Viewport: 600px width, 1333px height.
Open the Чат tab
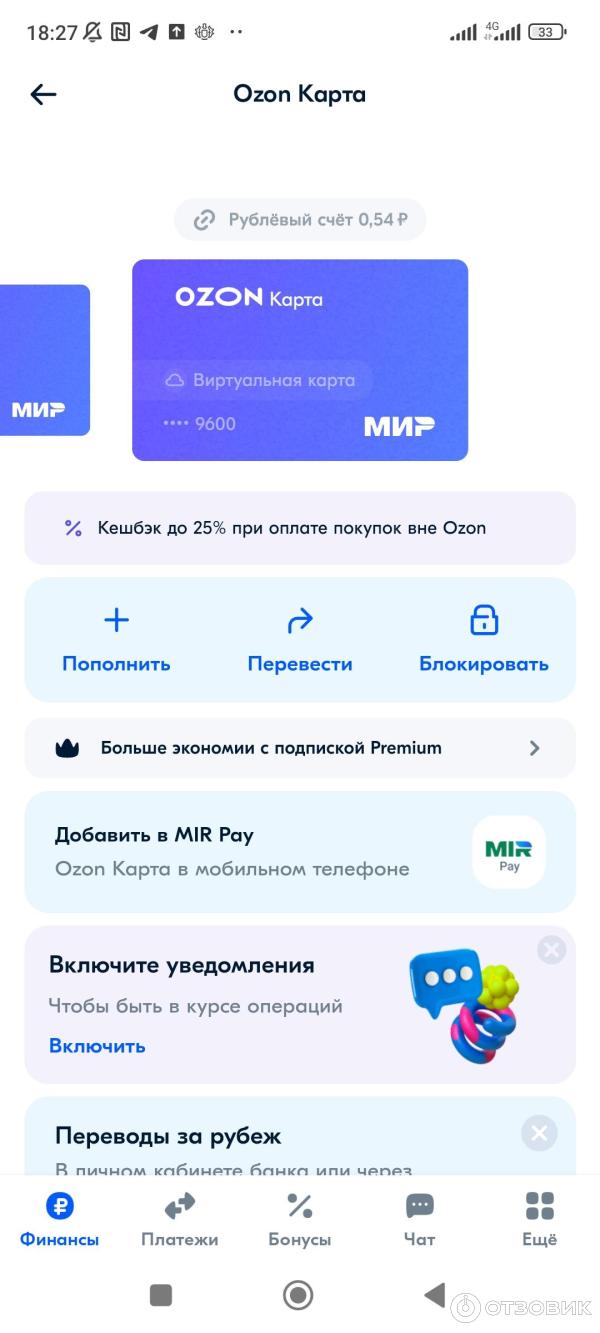[419, 1220]
